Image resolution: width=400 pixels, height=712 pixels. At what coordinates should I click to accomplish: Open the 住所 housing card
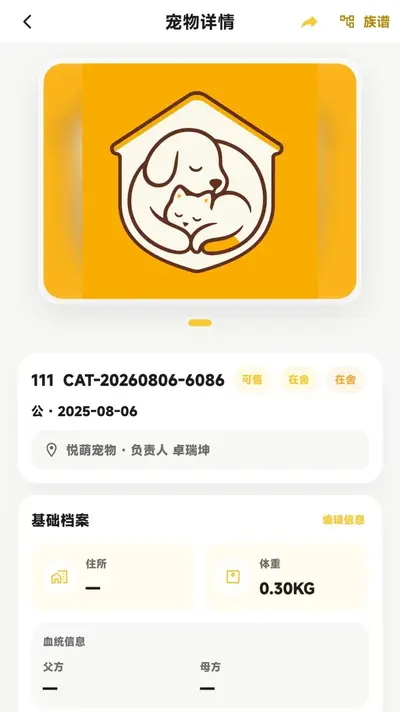pyautogui.click(x=114, y=577)
